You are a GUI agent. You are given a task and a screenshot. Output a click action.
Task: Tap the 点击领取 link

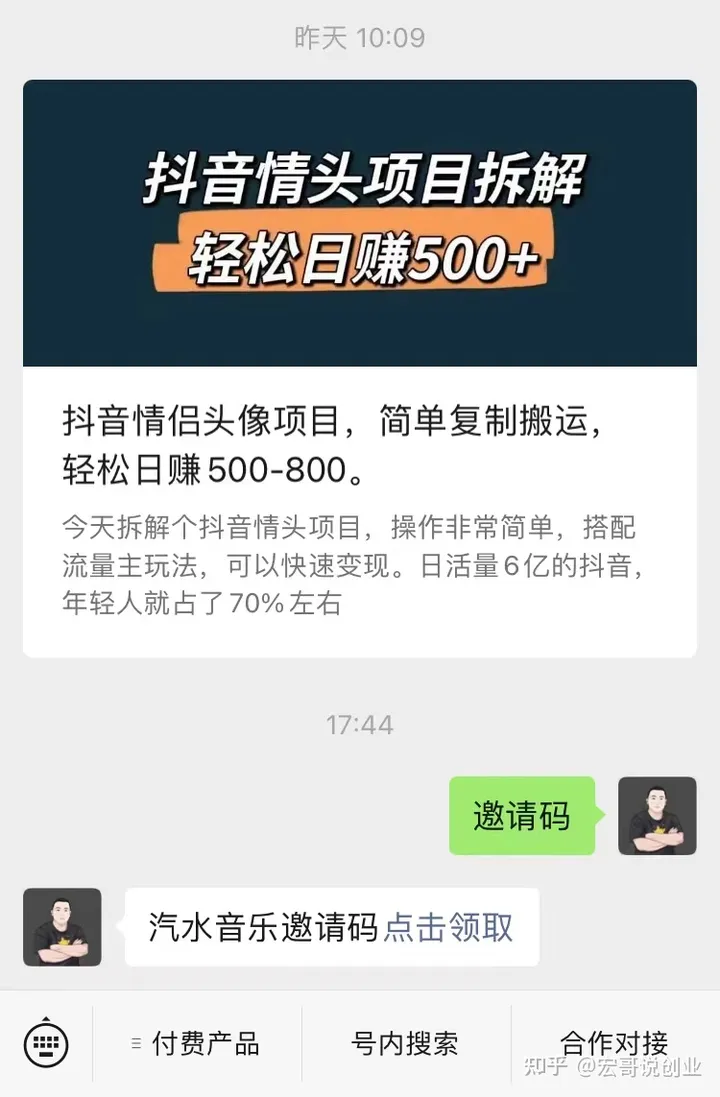[449, 927]
